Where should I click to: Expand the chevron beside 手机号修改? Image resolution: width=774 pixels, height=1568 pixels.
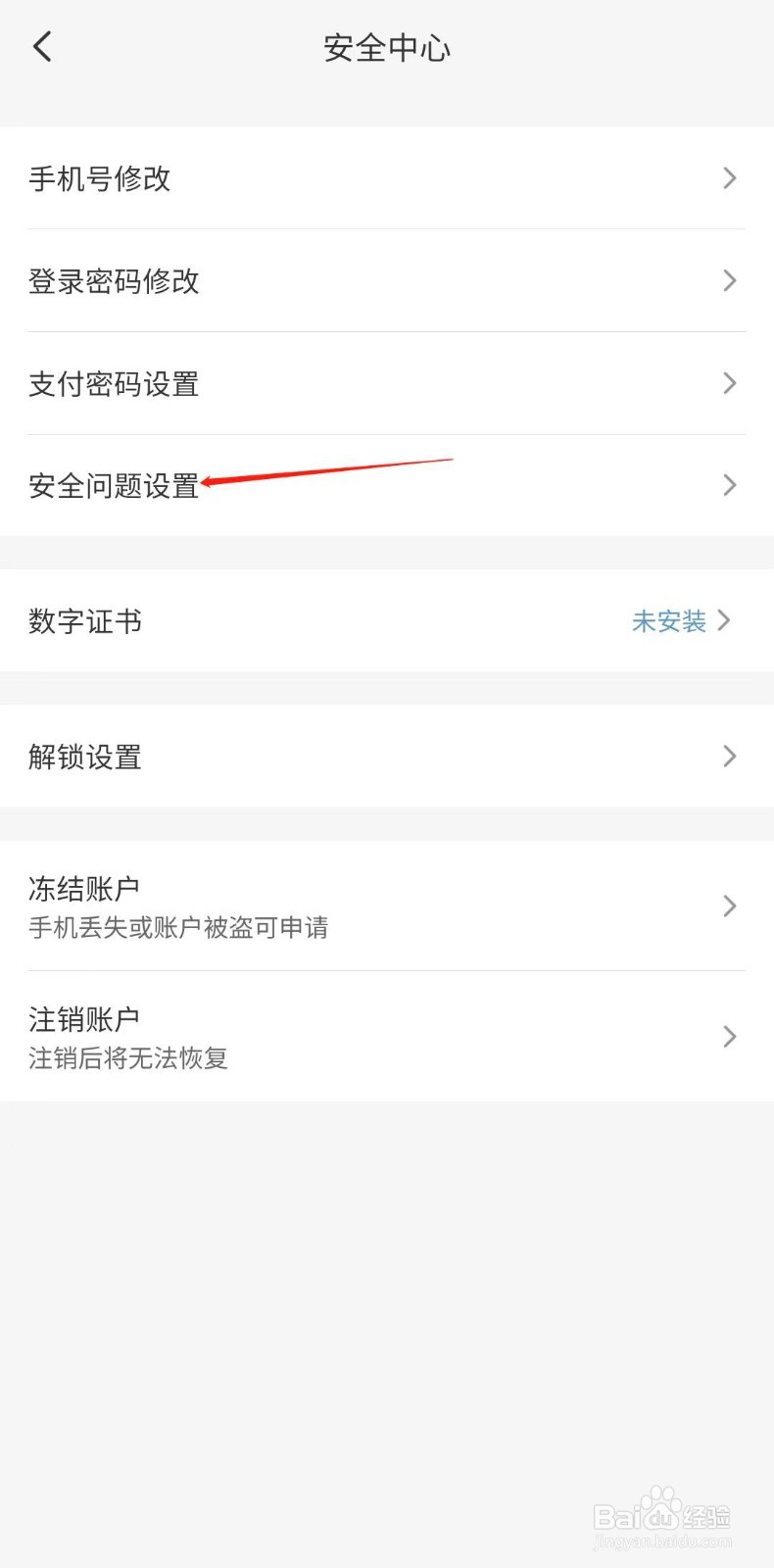tap(729, 178)
